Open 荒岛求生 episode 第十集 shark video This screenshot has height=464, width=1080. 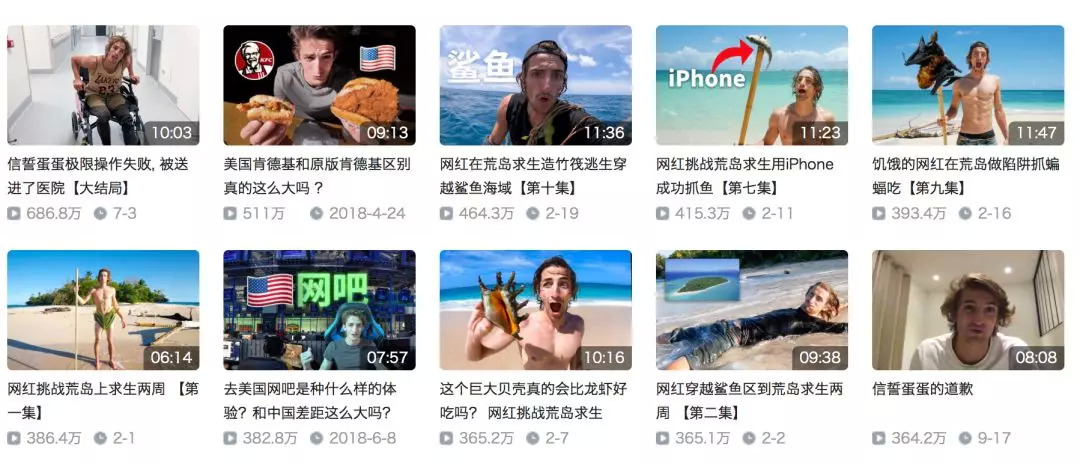pos(535,85)
